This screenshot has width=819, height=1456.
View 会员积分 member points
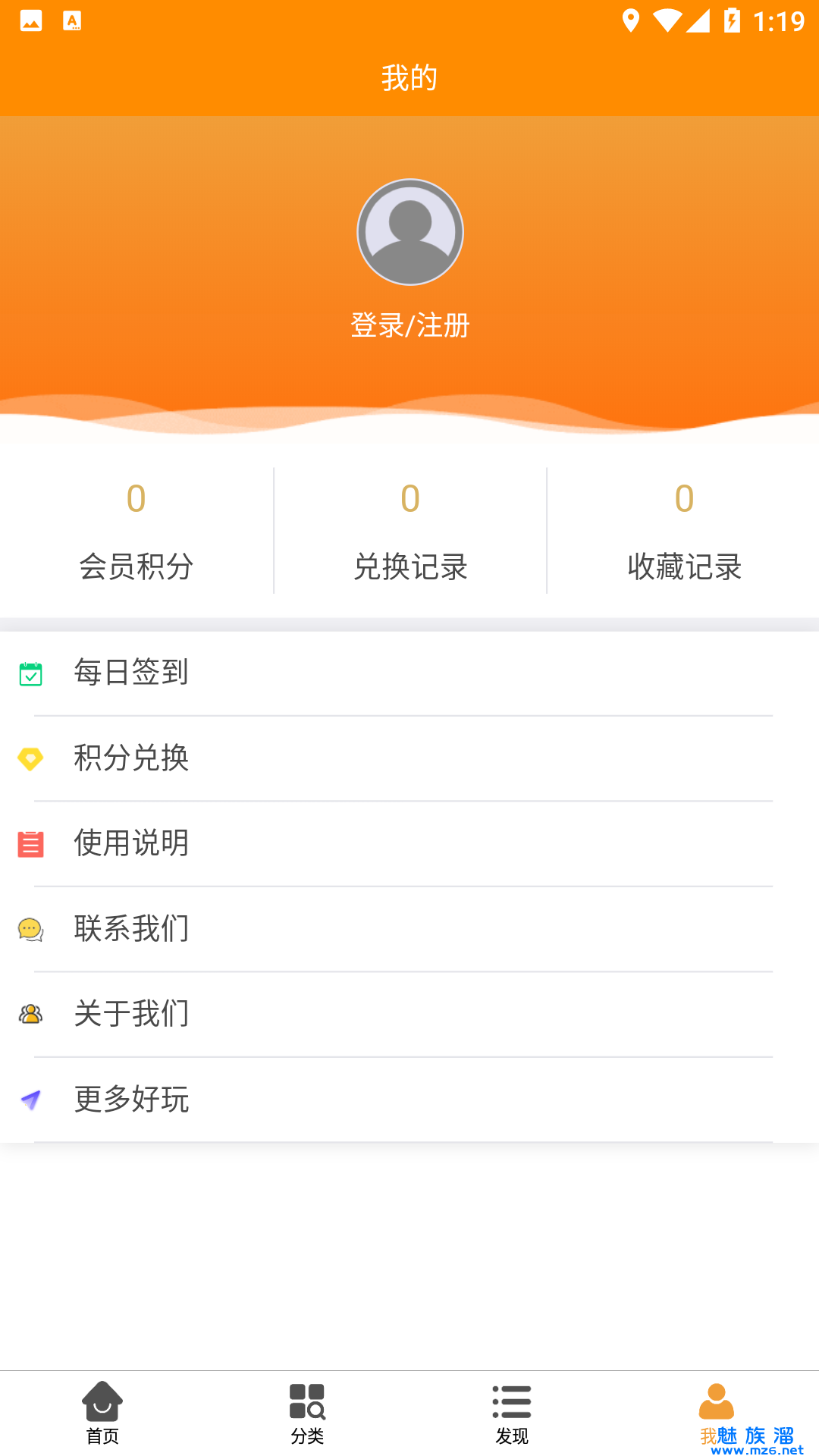(136, 531)
